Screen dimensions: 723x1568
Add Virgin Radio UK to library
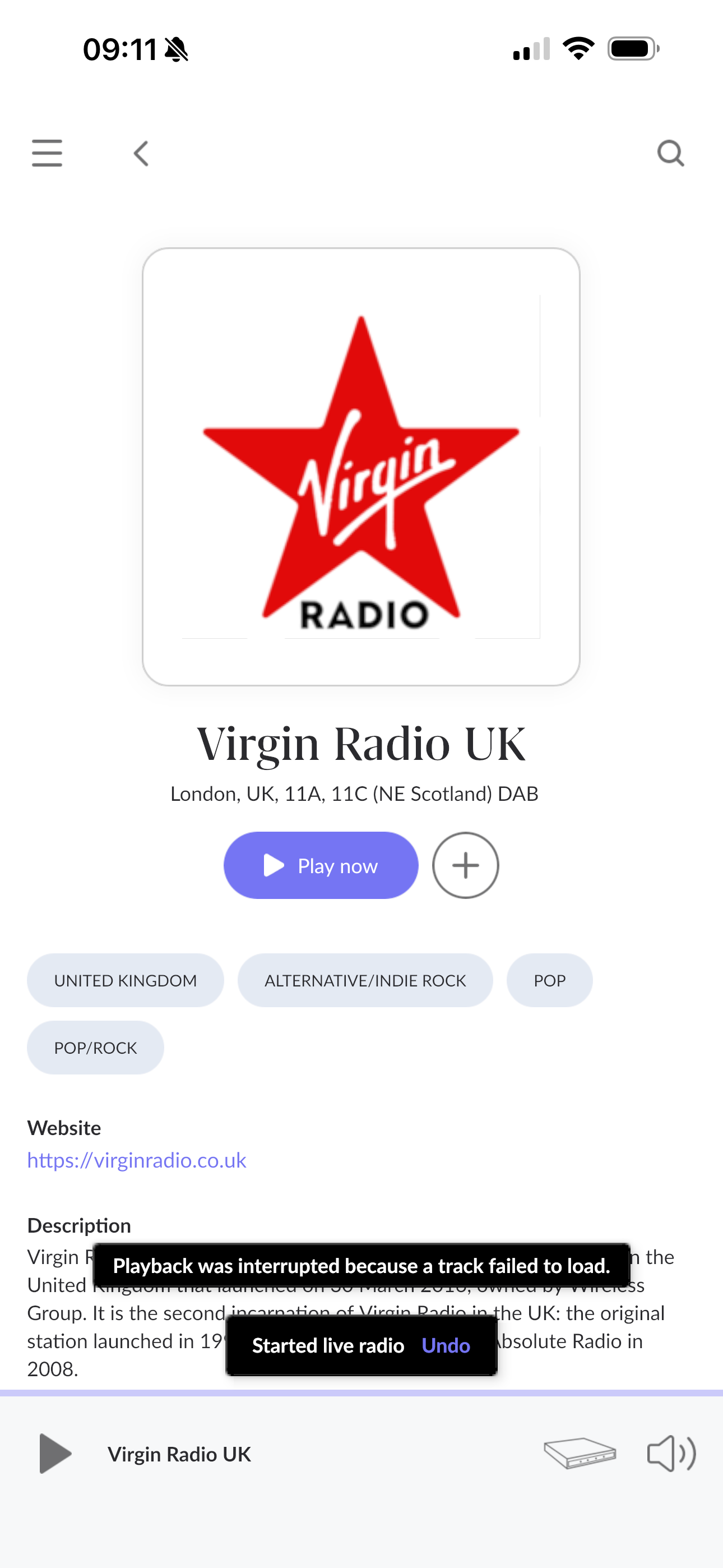click(466, 865)
